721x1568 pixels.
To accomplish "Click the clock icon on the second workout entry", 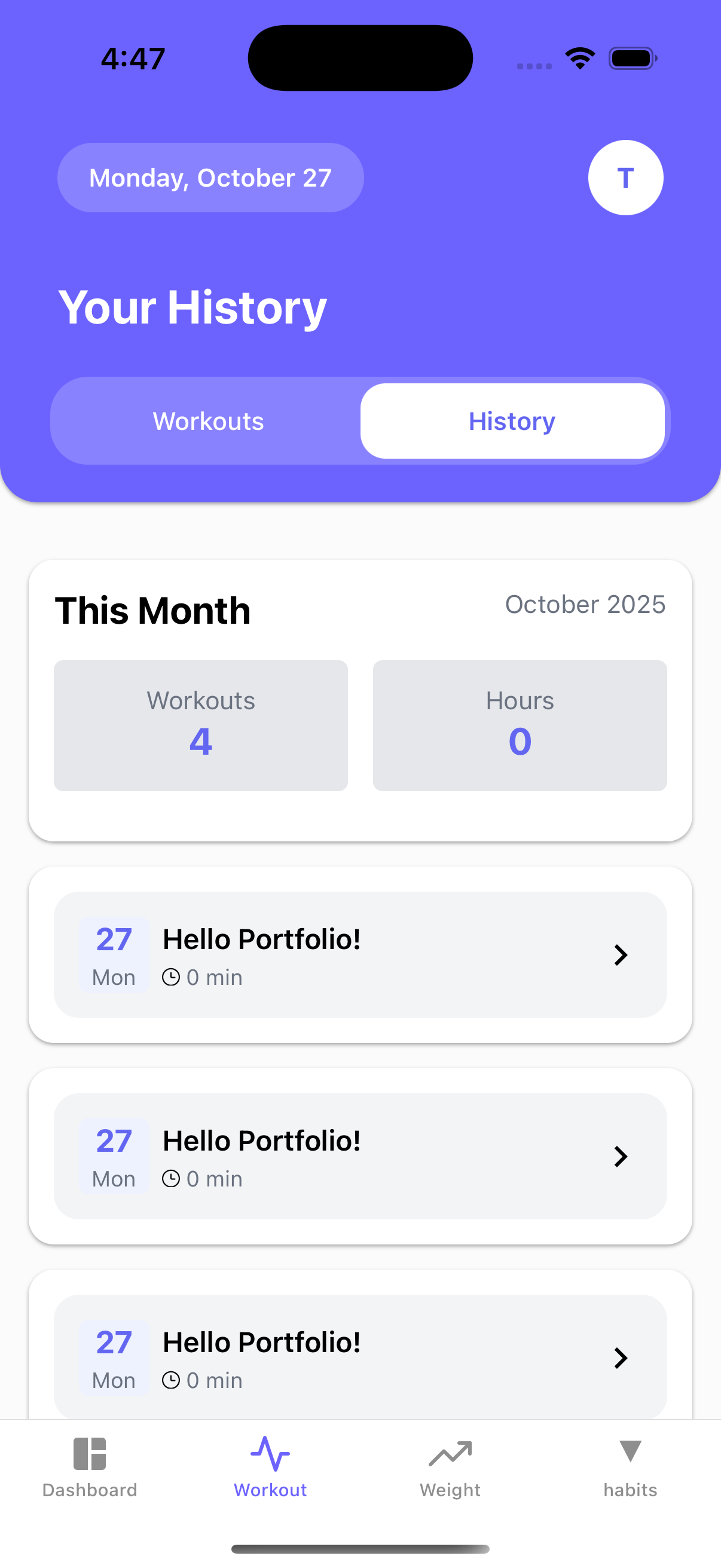I will 172,1179.
